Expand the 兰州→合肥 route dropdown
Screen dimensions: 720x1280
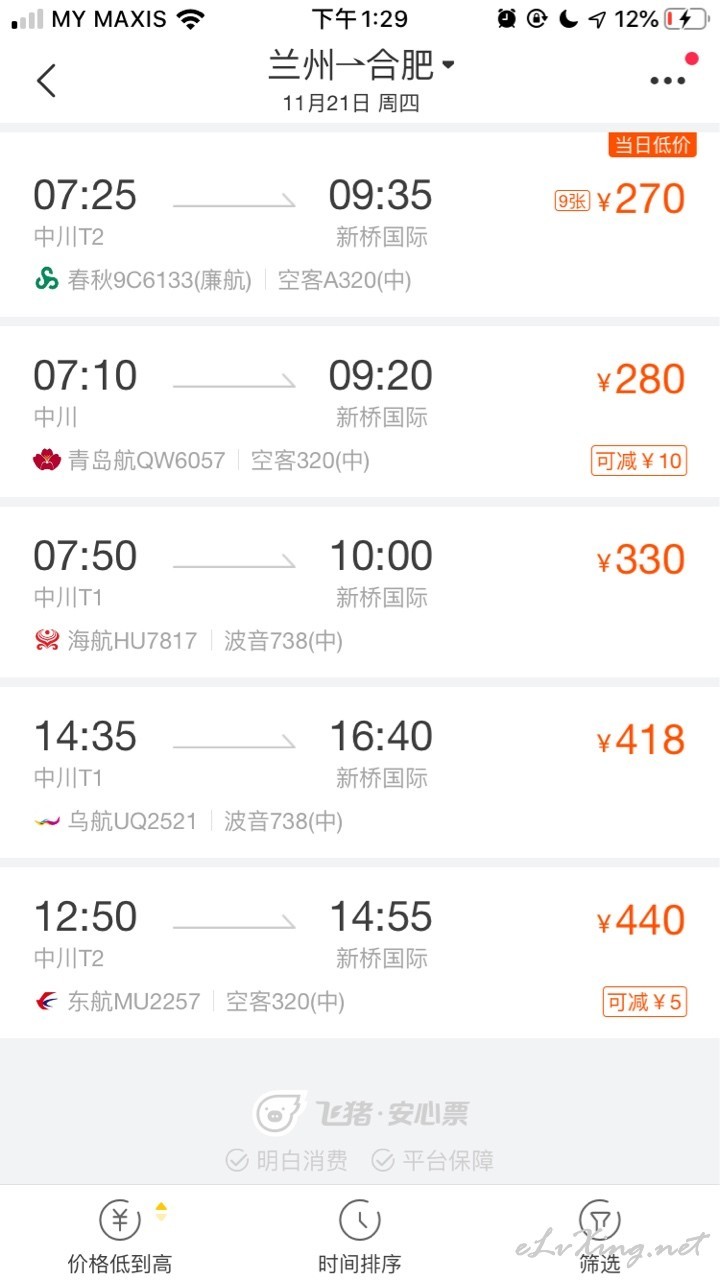click(x=361, y=66)
